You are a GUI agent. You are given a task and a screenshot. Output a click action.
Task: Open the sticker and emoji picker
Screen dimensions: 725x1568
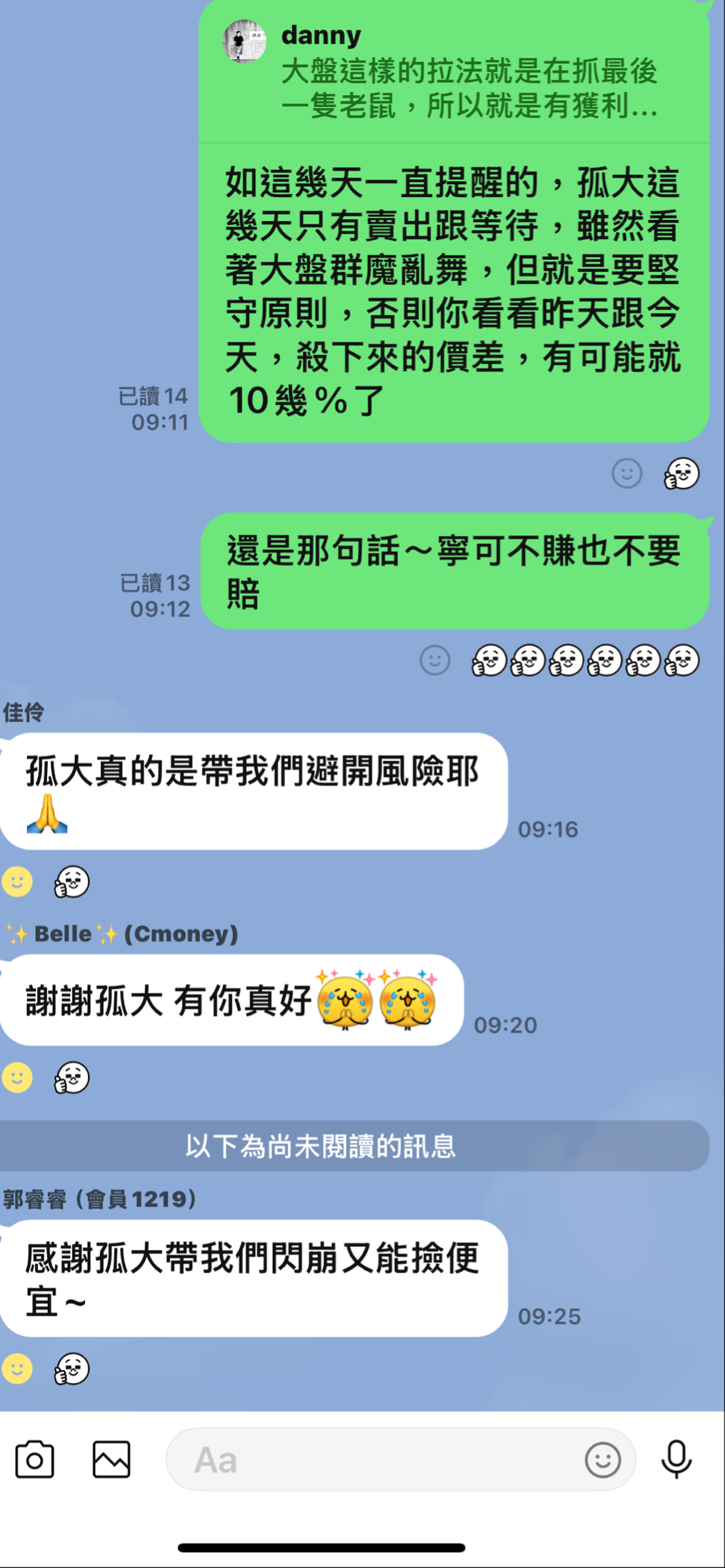click(x=603, y=1459)
